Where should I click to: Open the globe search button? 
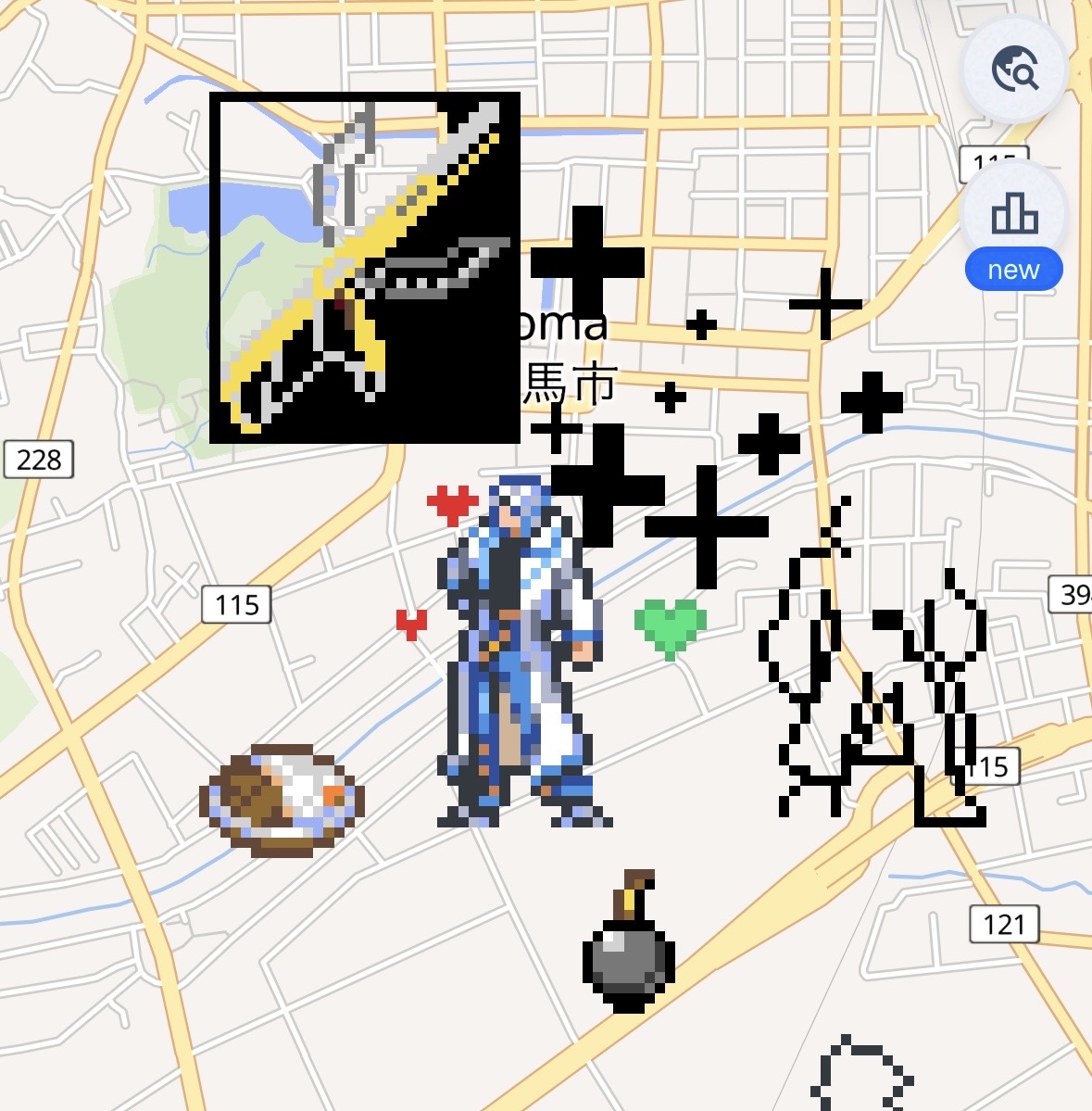[x=1015, y=69]
